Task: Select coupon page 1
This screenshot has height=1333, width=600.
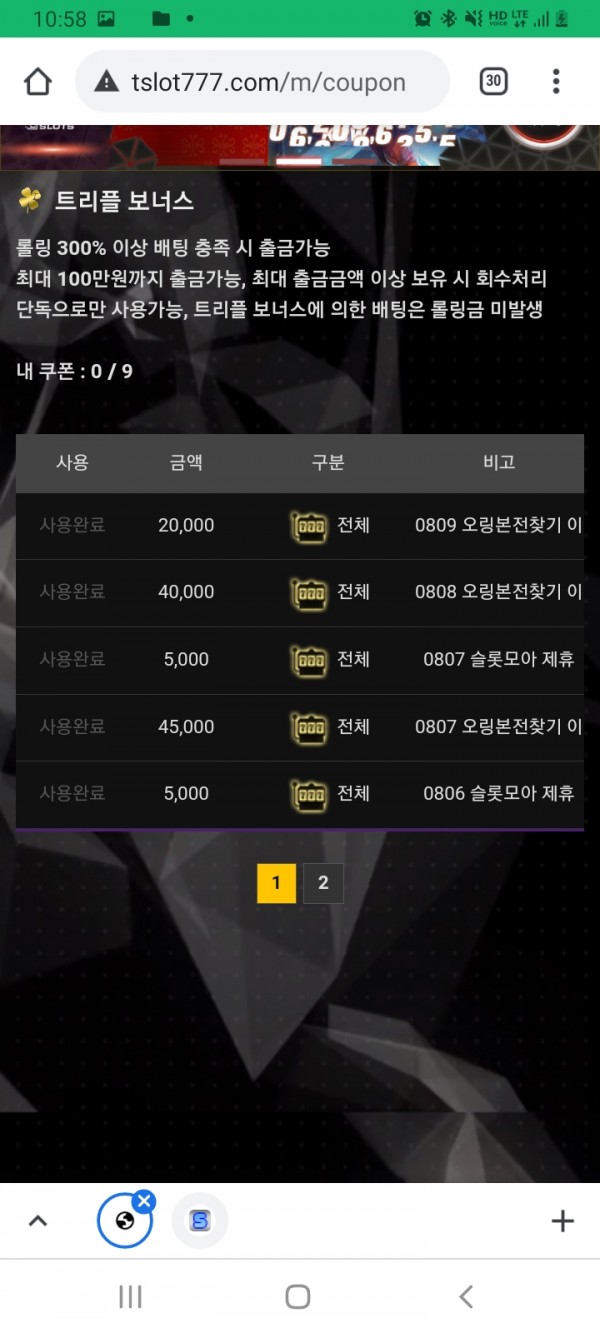Action: coord(276,883)
